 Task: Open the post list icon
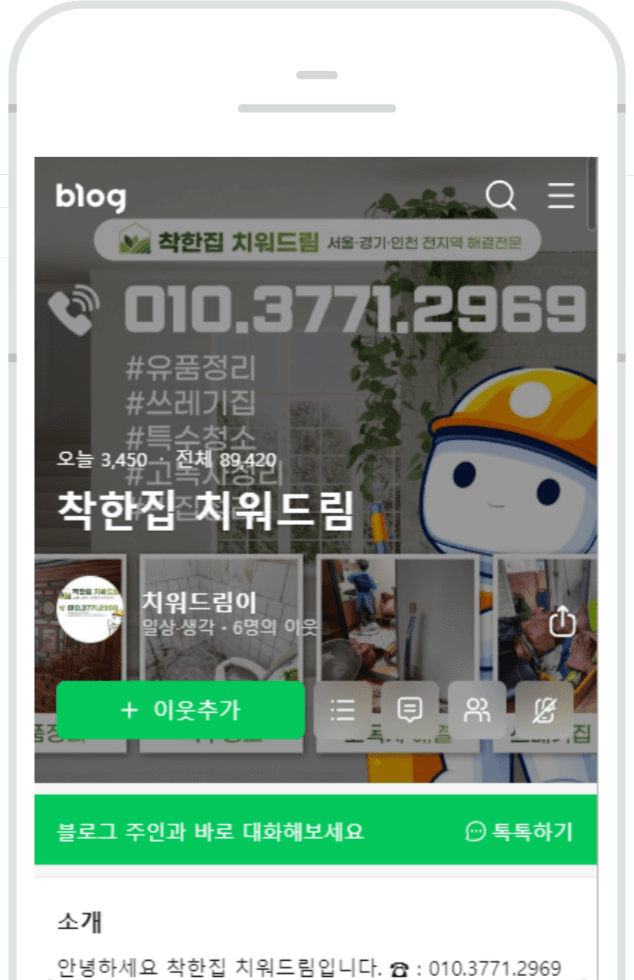[343, 710]
